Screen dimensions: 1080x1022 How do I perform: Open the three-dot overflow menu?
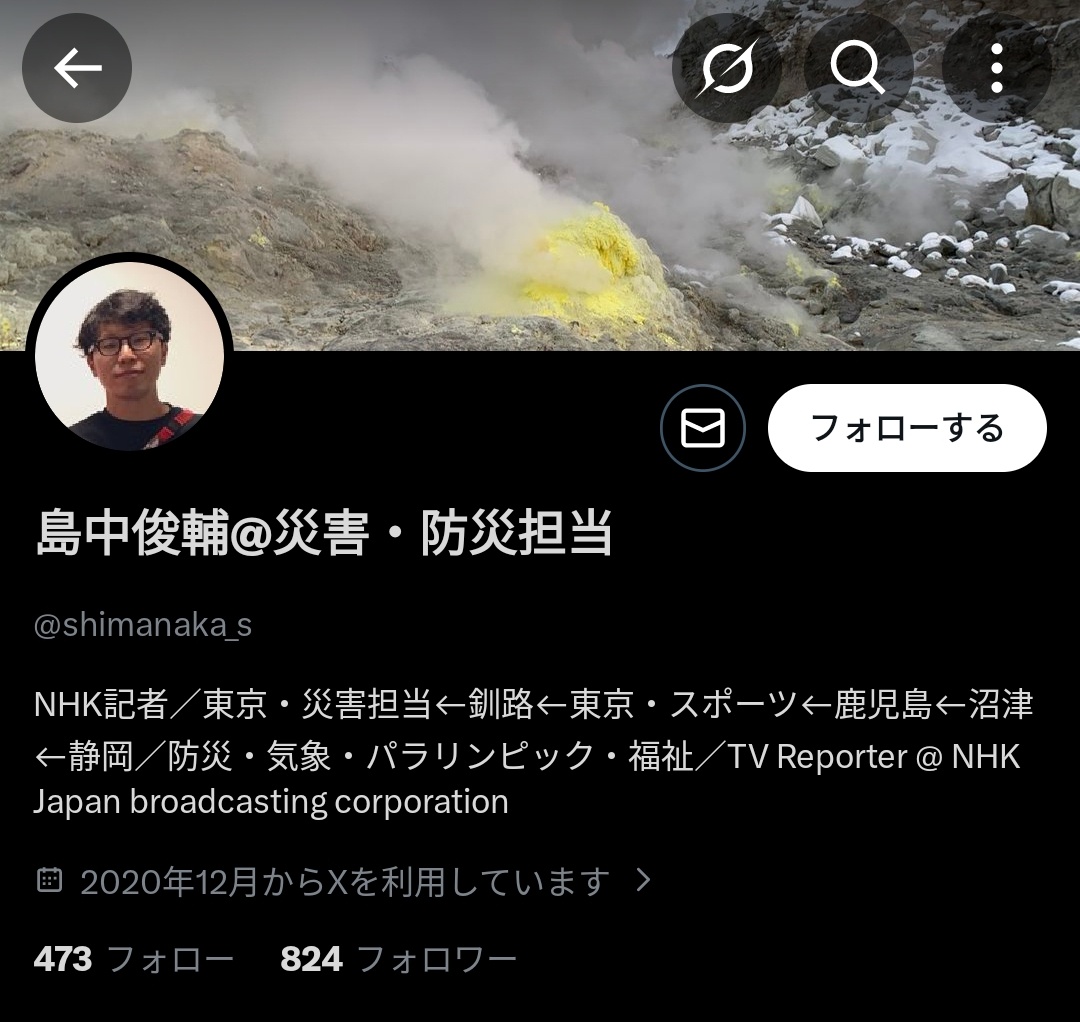click(x=996, y=68)
